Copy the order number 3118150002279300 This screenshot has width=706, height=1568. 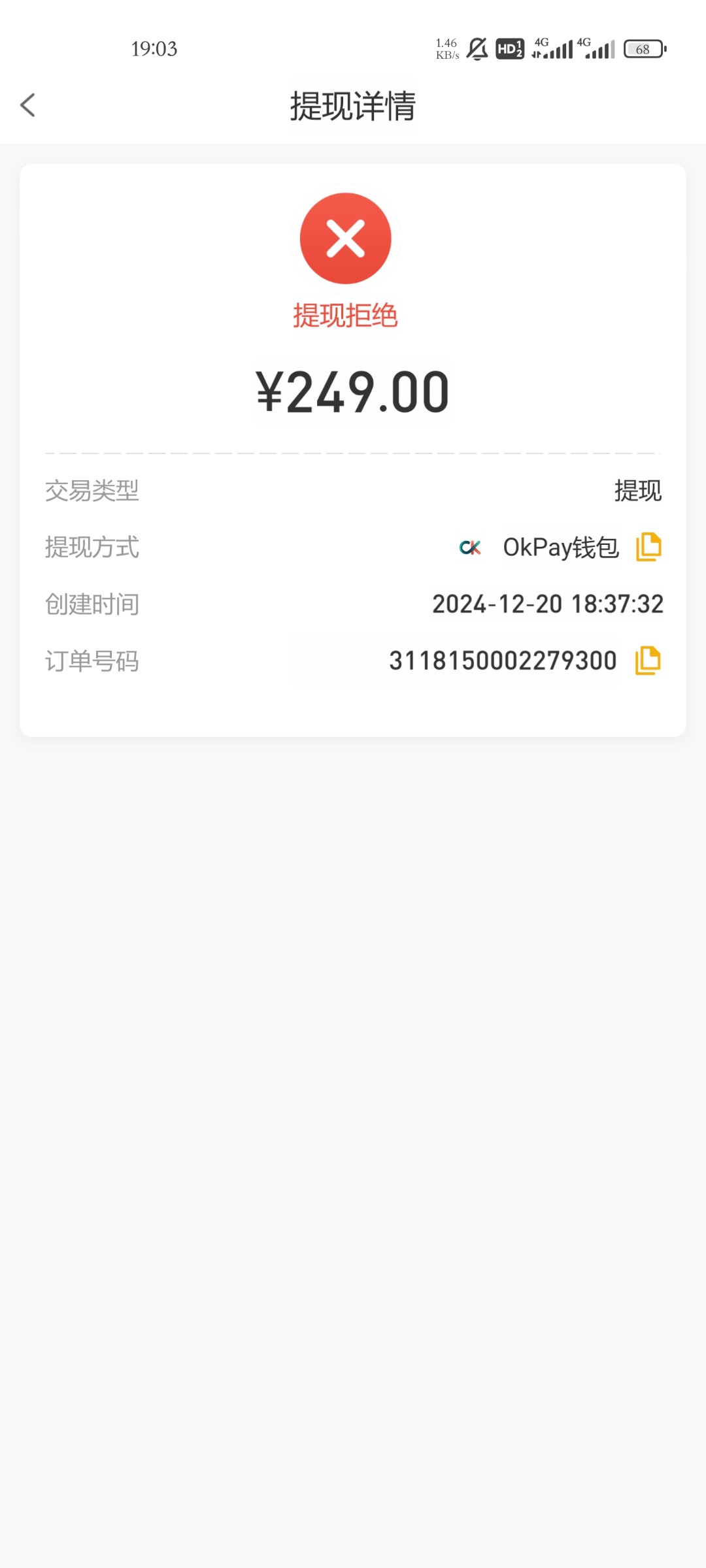point(648,661)
